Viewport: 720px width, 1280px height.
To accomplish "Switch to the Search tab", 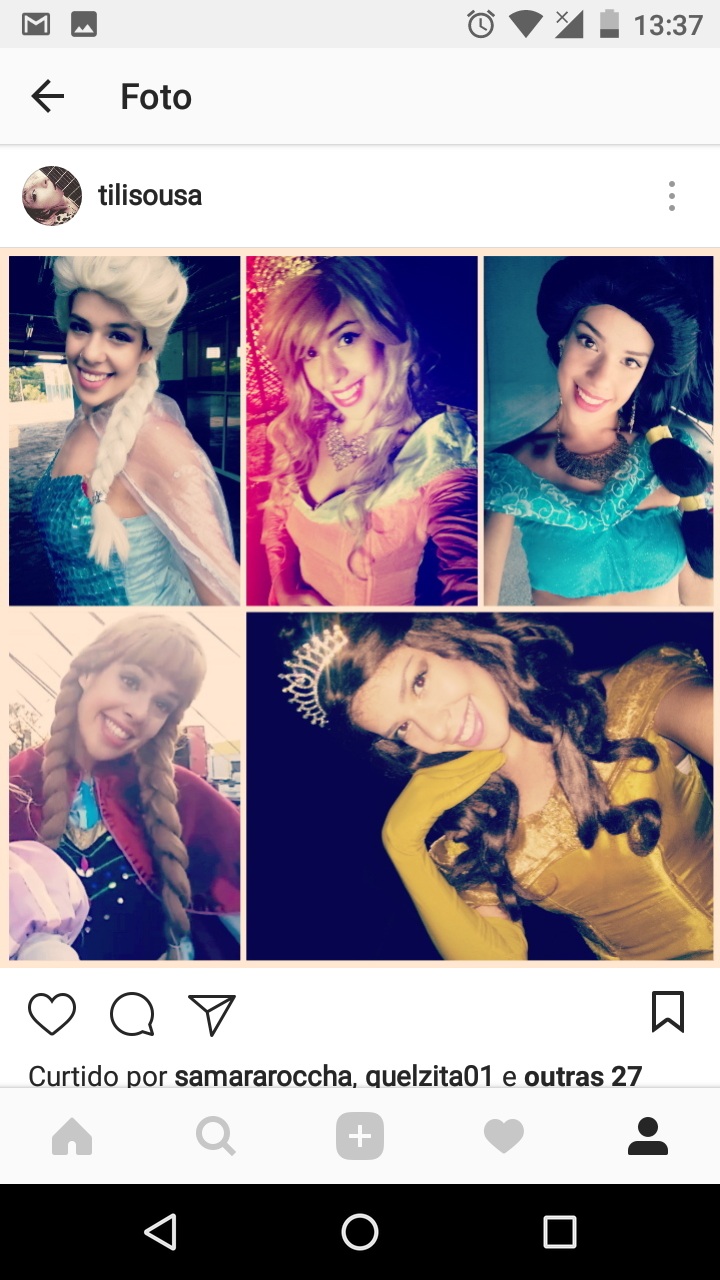I will pos(215,1137).
